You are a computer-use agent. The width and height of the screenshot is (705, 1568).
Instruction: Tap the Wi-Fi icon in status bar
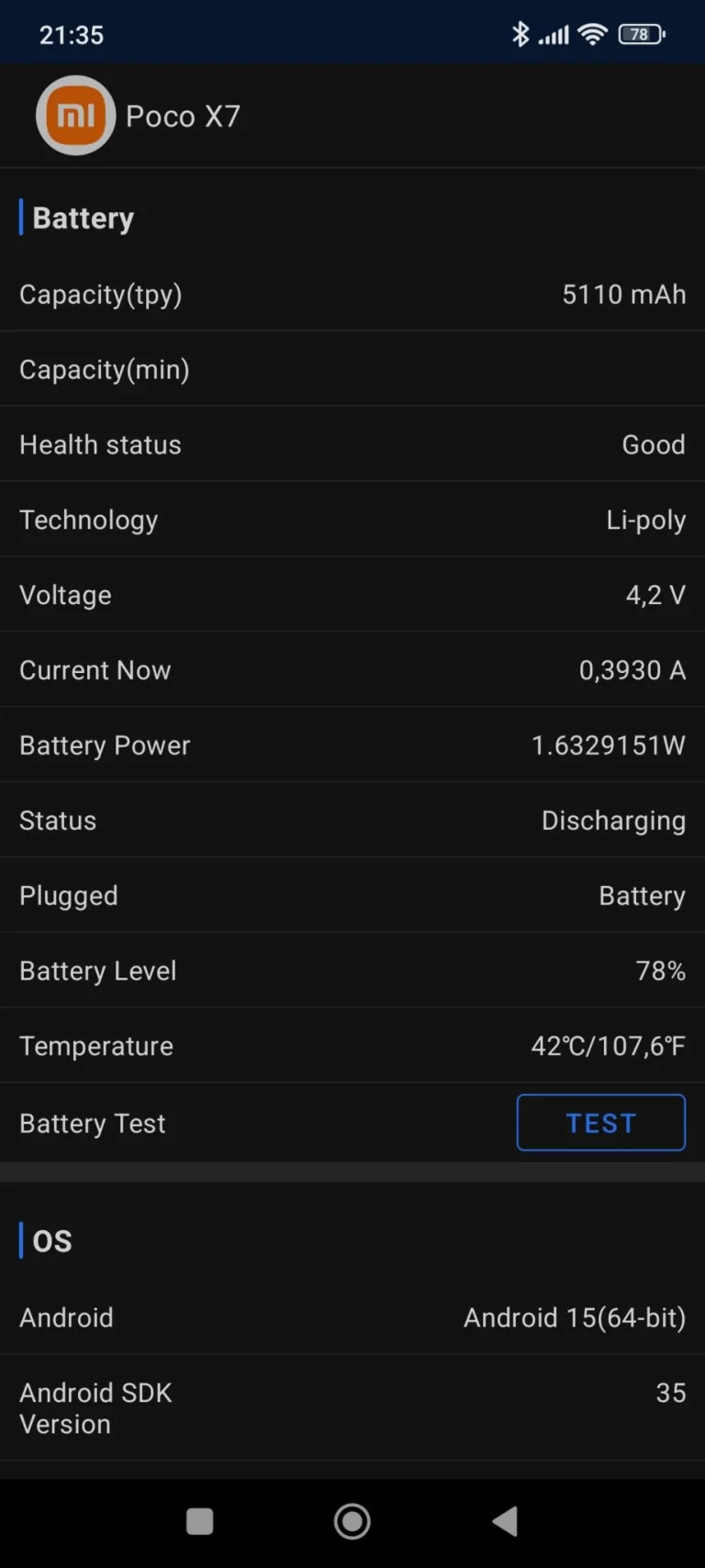592,33
